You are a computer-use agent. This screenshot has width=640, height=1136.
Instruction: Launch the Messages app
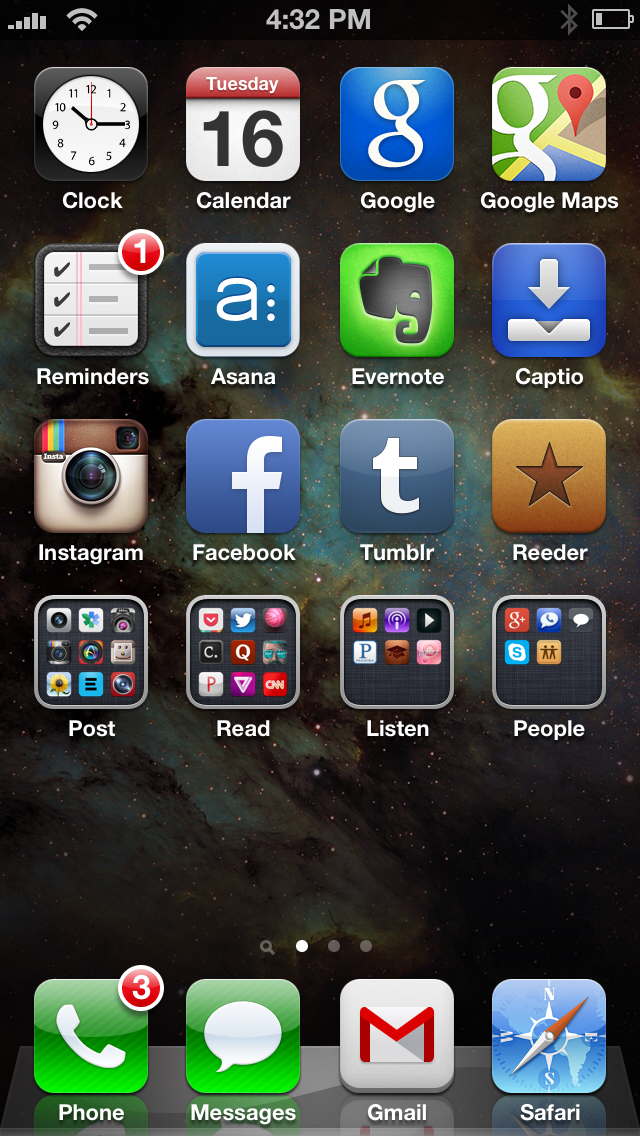[x=243, y=1036]
